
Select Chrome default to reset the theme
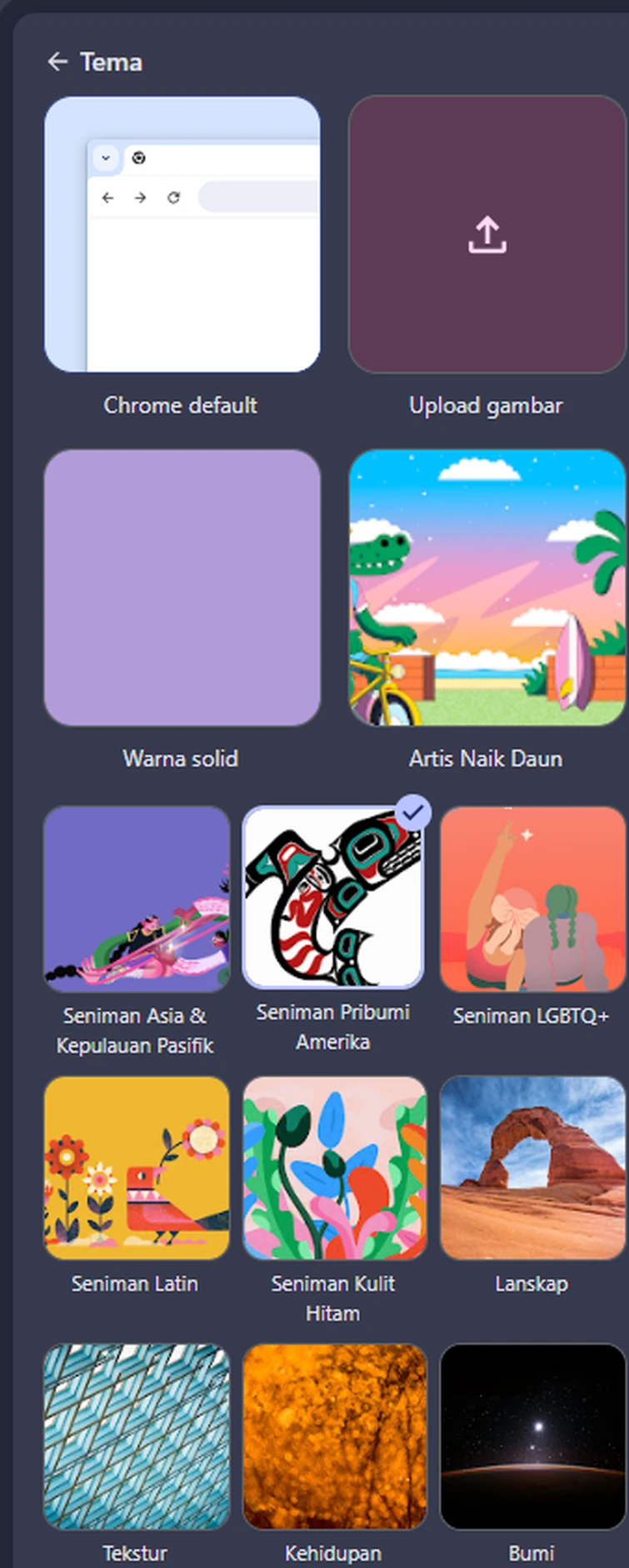(182, 234)
